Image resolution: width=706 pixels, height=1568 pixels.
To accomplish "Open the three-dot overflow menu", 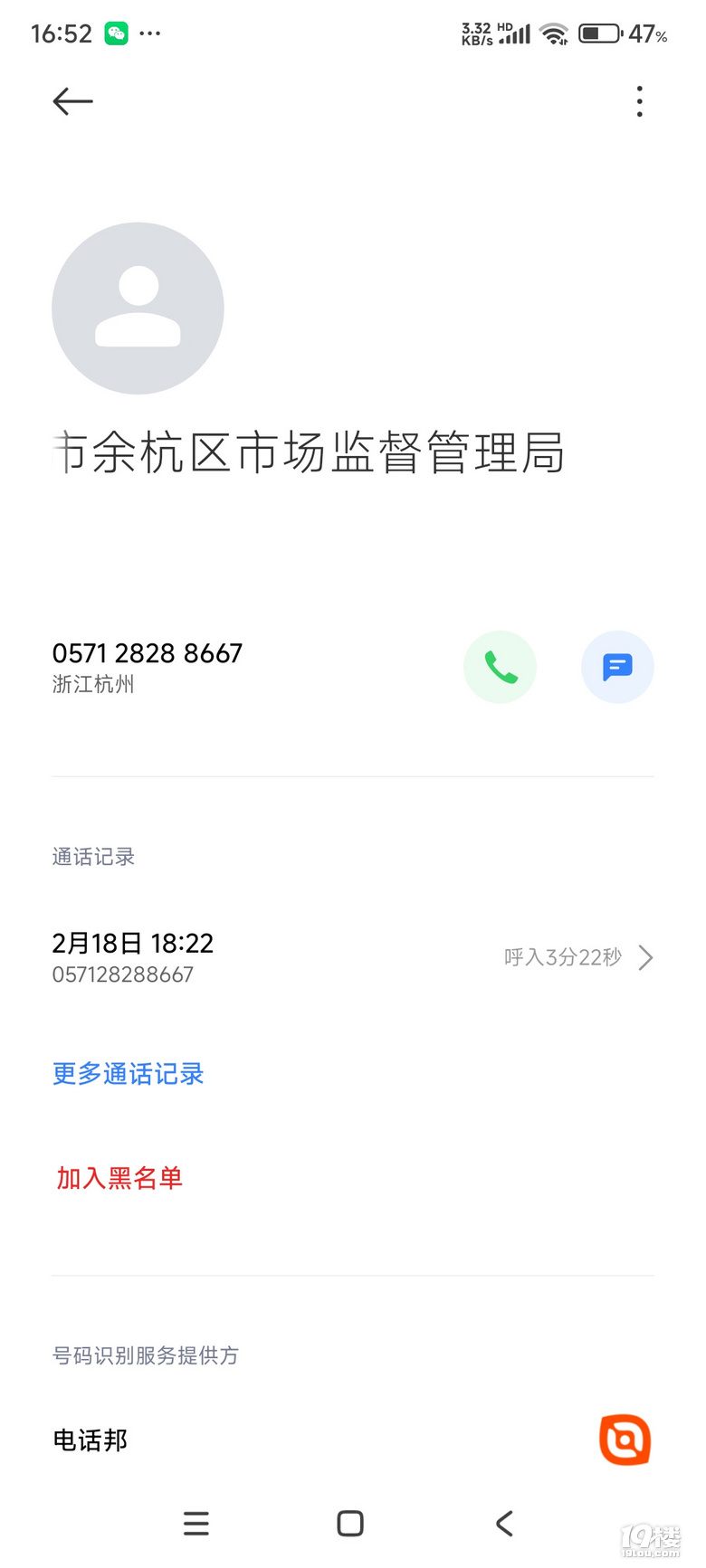I will click(x=639, y=101).
